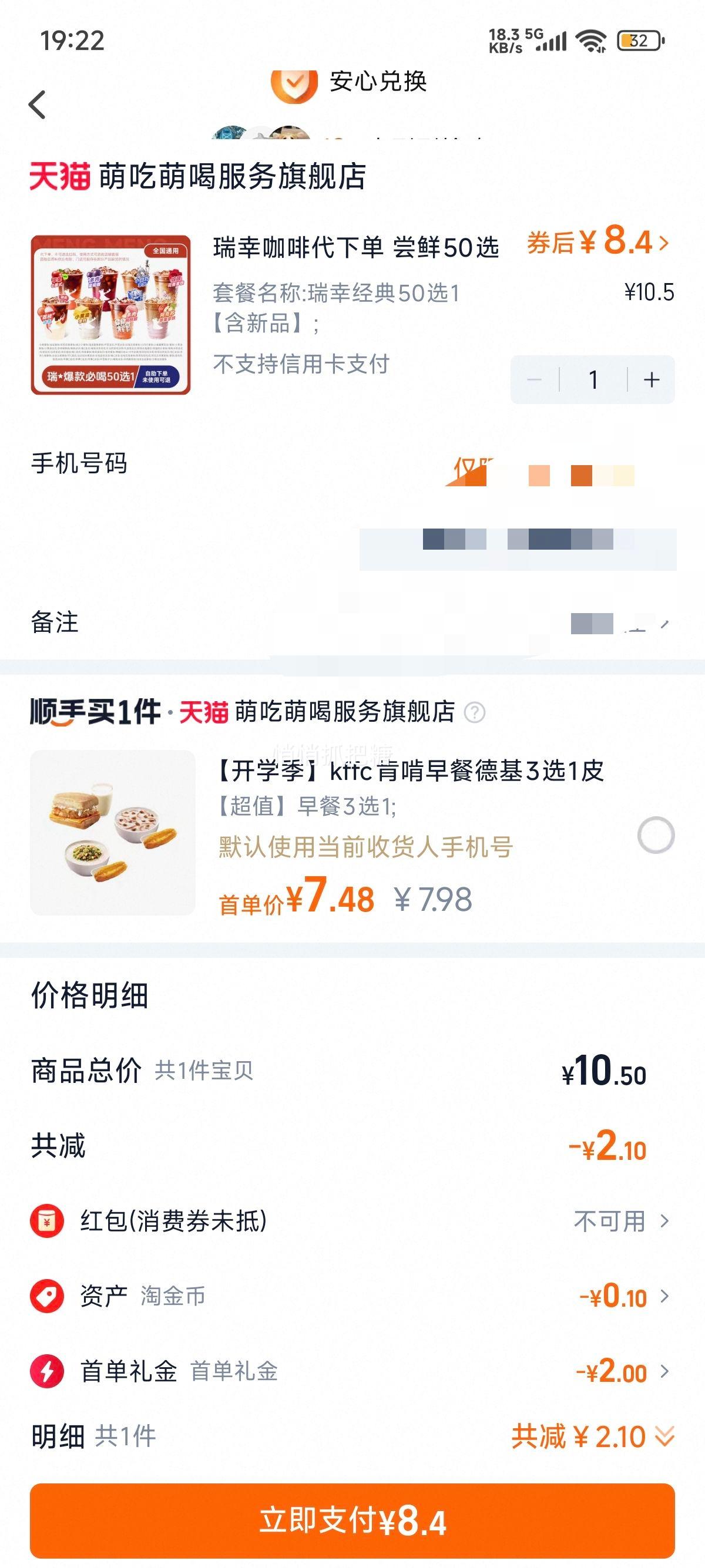Open 首单礼金 discount row
Image resolution: width=705 pixels, height=1568 pixels.
coord(353,1371)
